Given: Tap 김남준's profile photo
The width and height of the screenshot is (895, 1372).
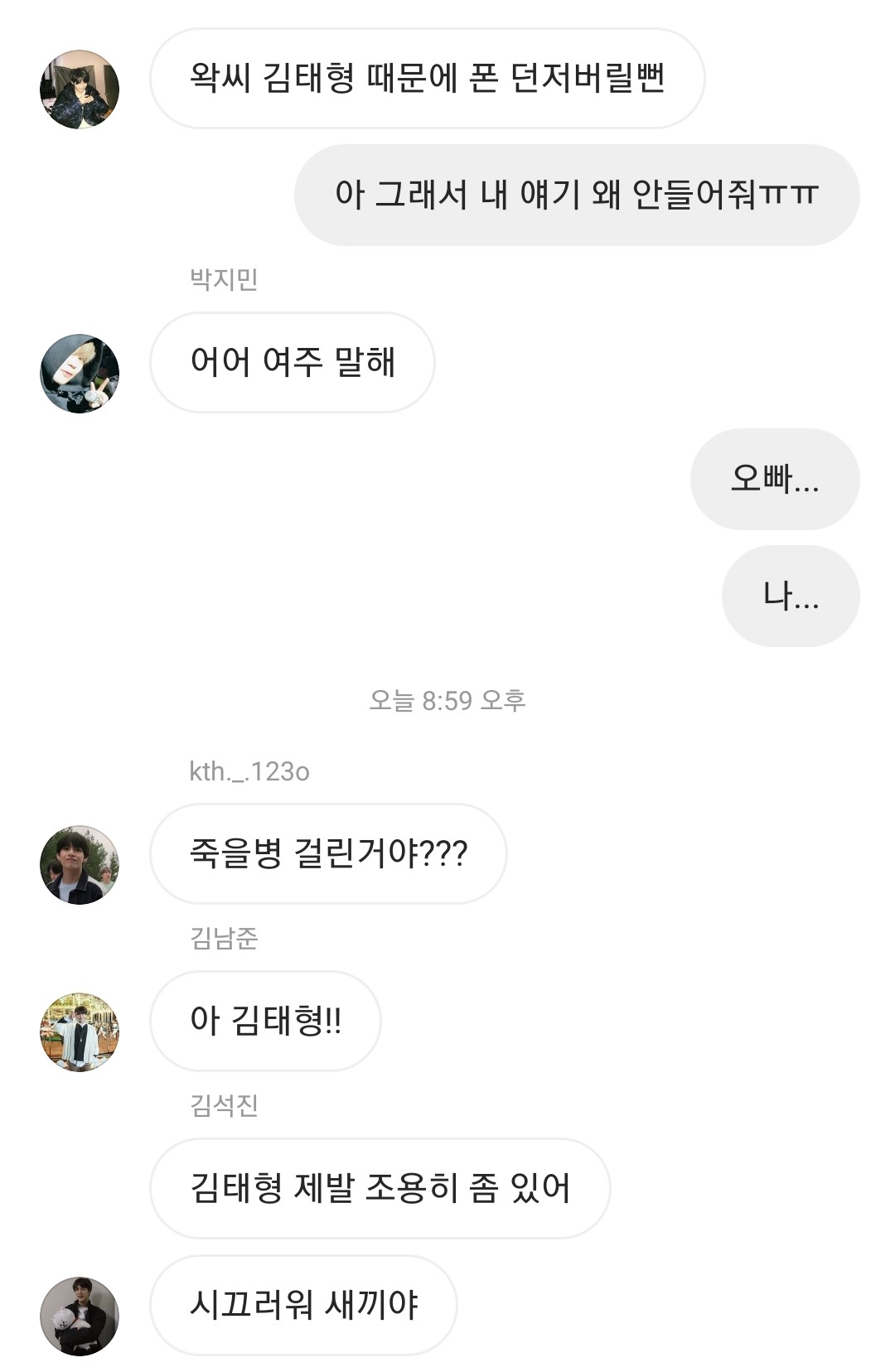Looking at the screenshot, I should click(80, 1032).
